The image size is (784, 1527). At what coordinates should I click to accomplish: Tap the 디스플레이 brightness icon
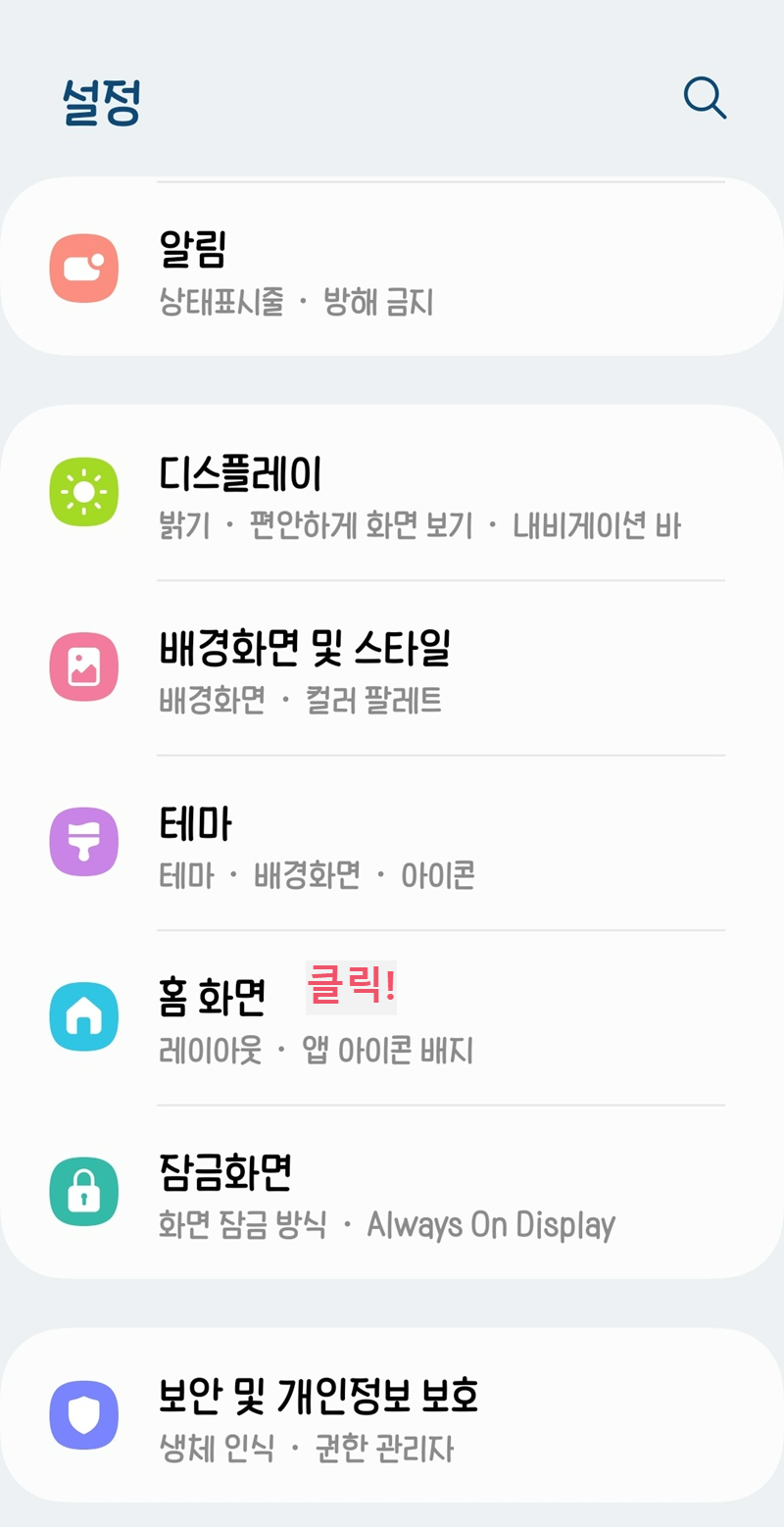84,491
